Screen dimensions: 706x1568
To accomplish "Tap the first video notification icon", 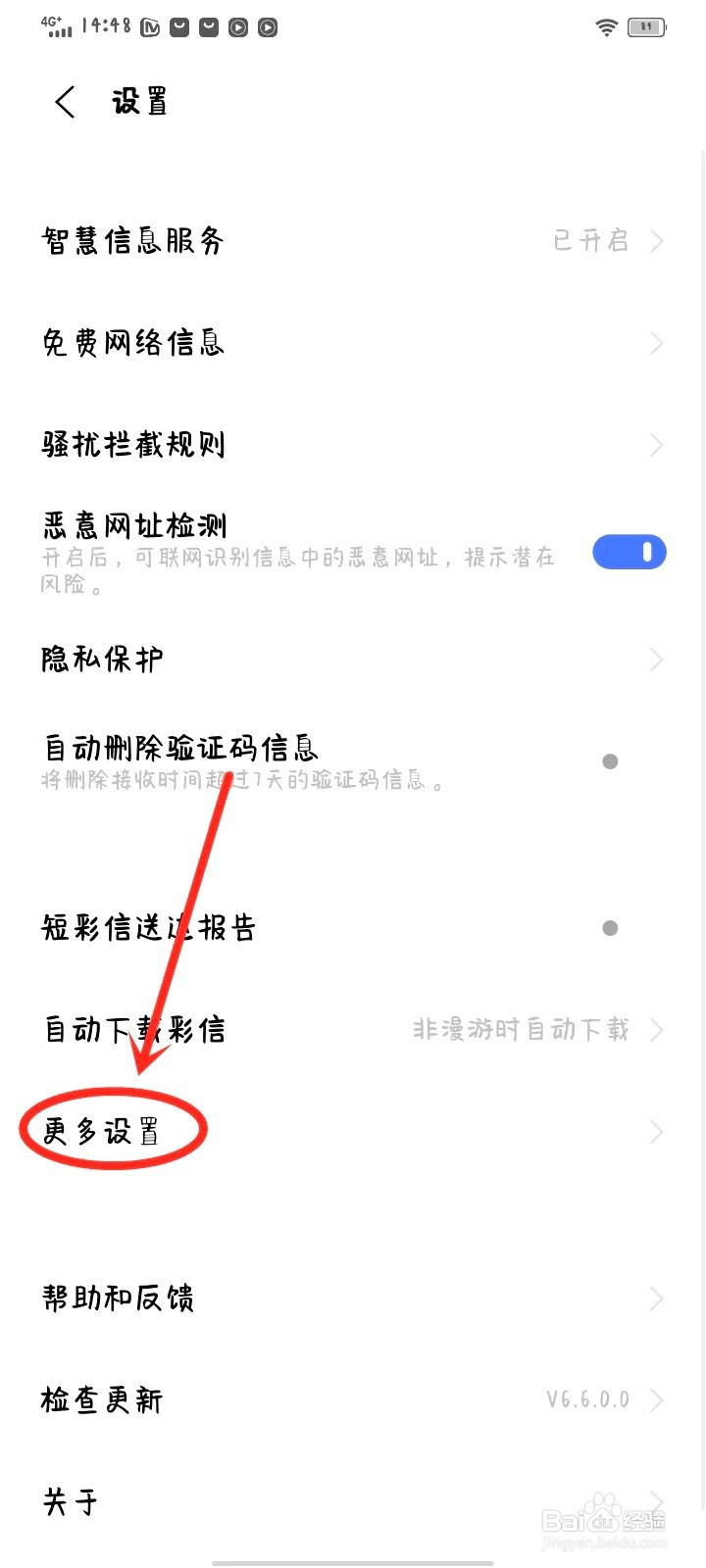I will tap(236, 26).
